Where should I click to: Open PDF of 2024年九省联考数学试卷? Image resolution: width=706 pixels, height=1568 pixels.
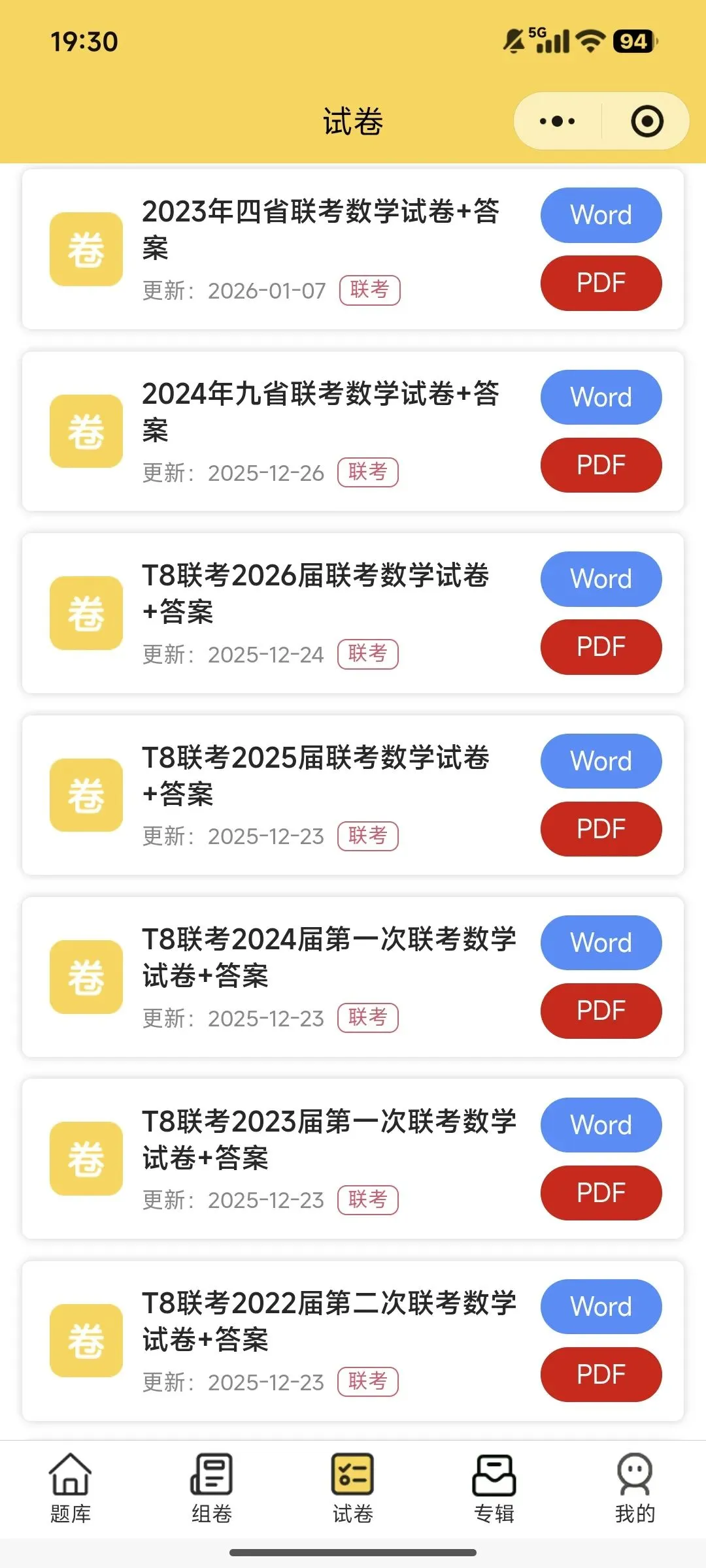601,465
